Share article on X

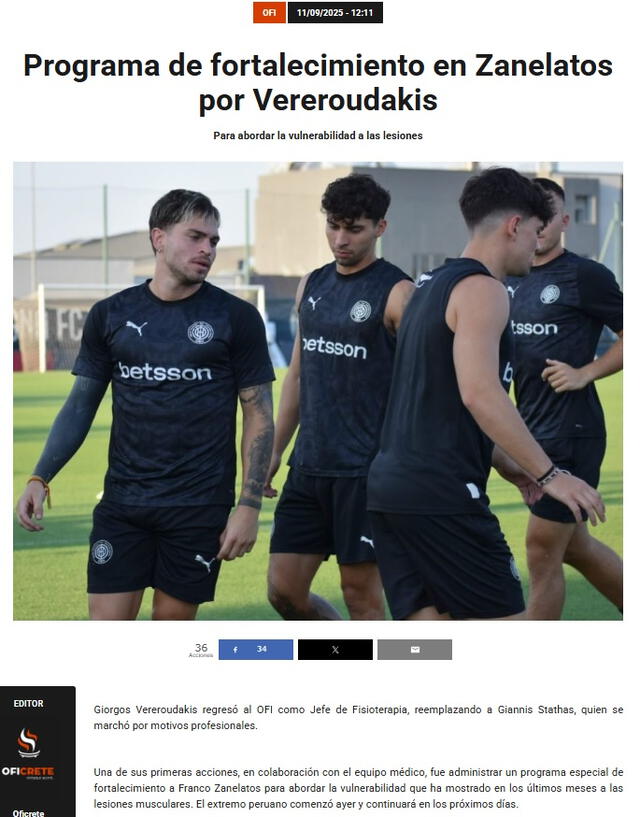335,649
